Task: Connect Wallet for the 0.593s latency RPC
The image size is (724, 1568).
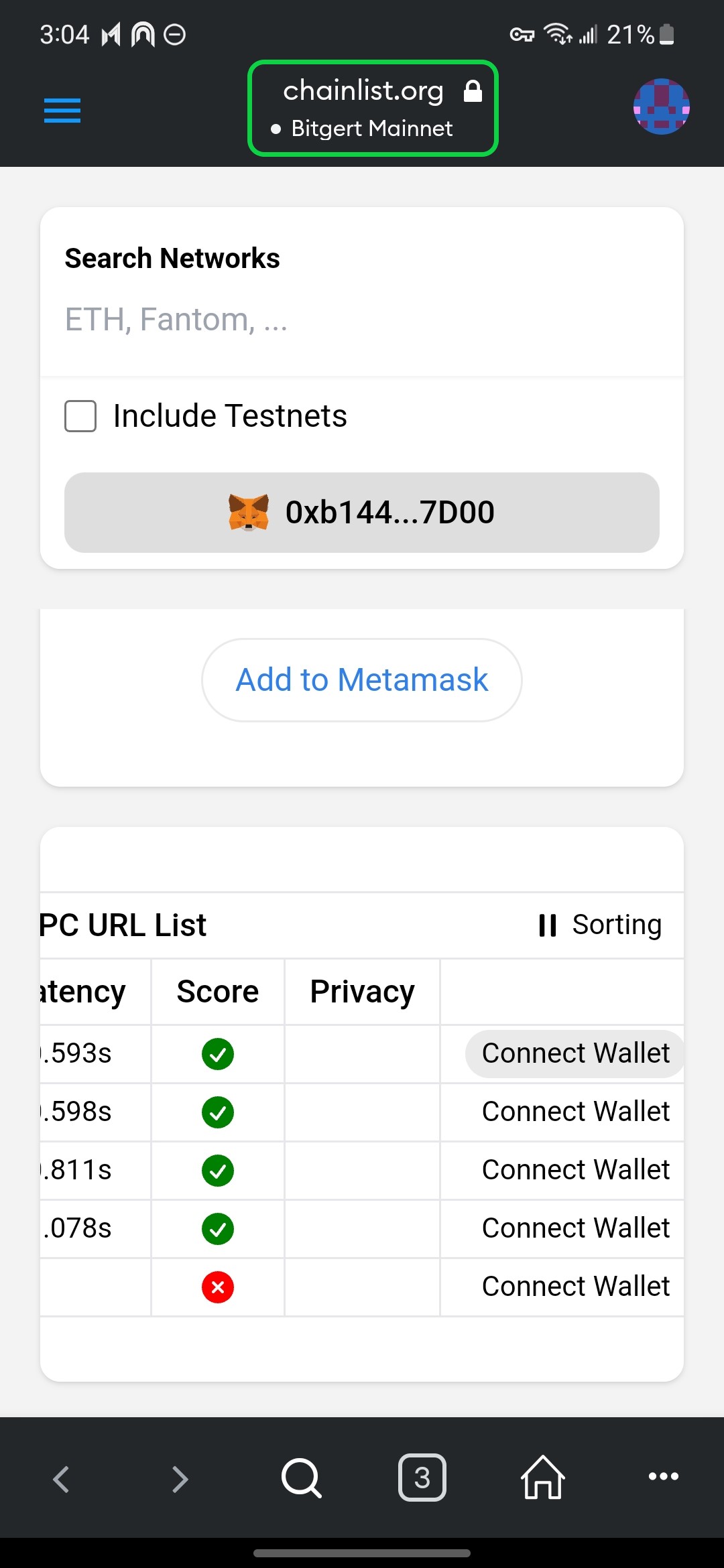Action: pyautogui.click(x=575, y=1053)
